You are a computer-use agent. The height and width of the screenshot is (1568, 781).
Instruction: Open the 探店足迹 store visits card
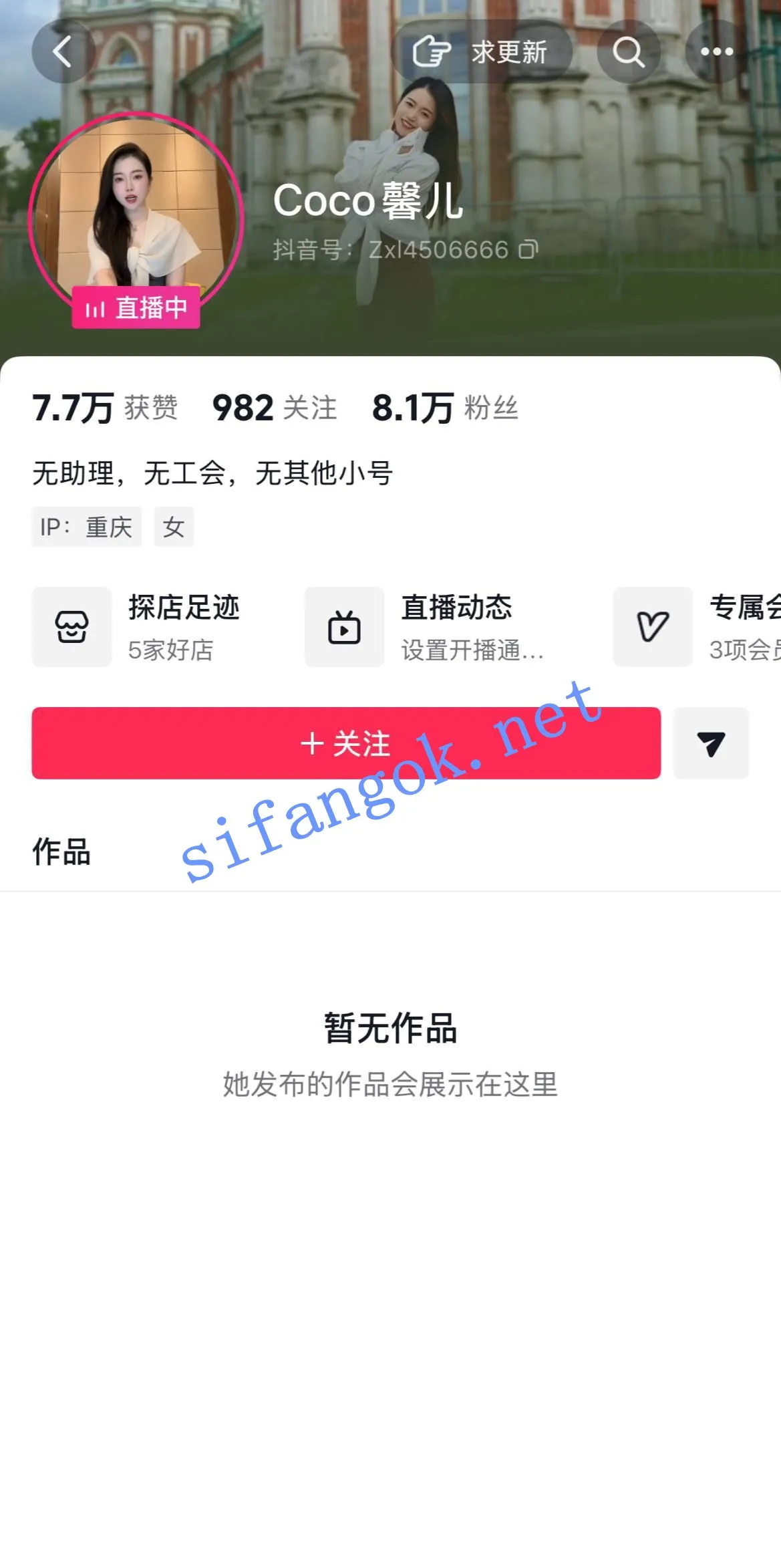(137, 627)
